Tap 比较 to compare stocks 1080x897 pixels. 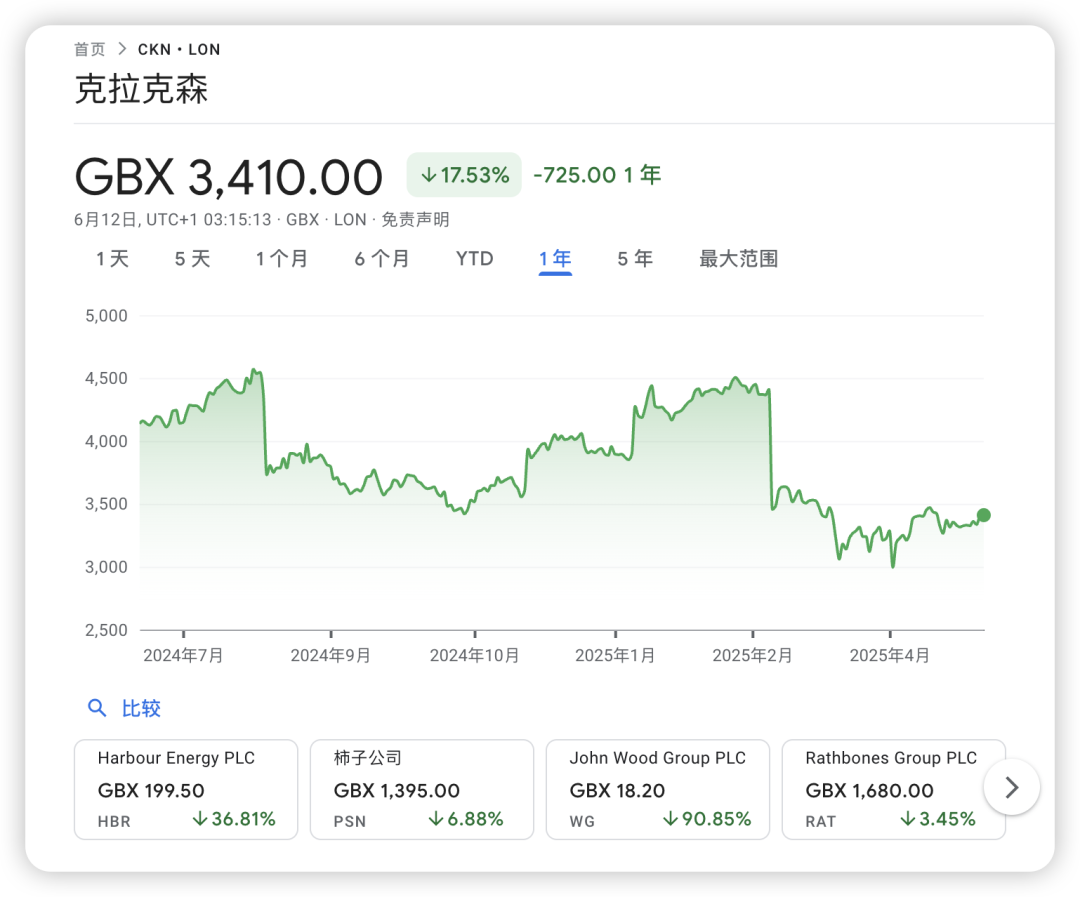125,708
